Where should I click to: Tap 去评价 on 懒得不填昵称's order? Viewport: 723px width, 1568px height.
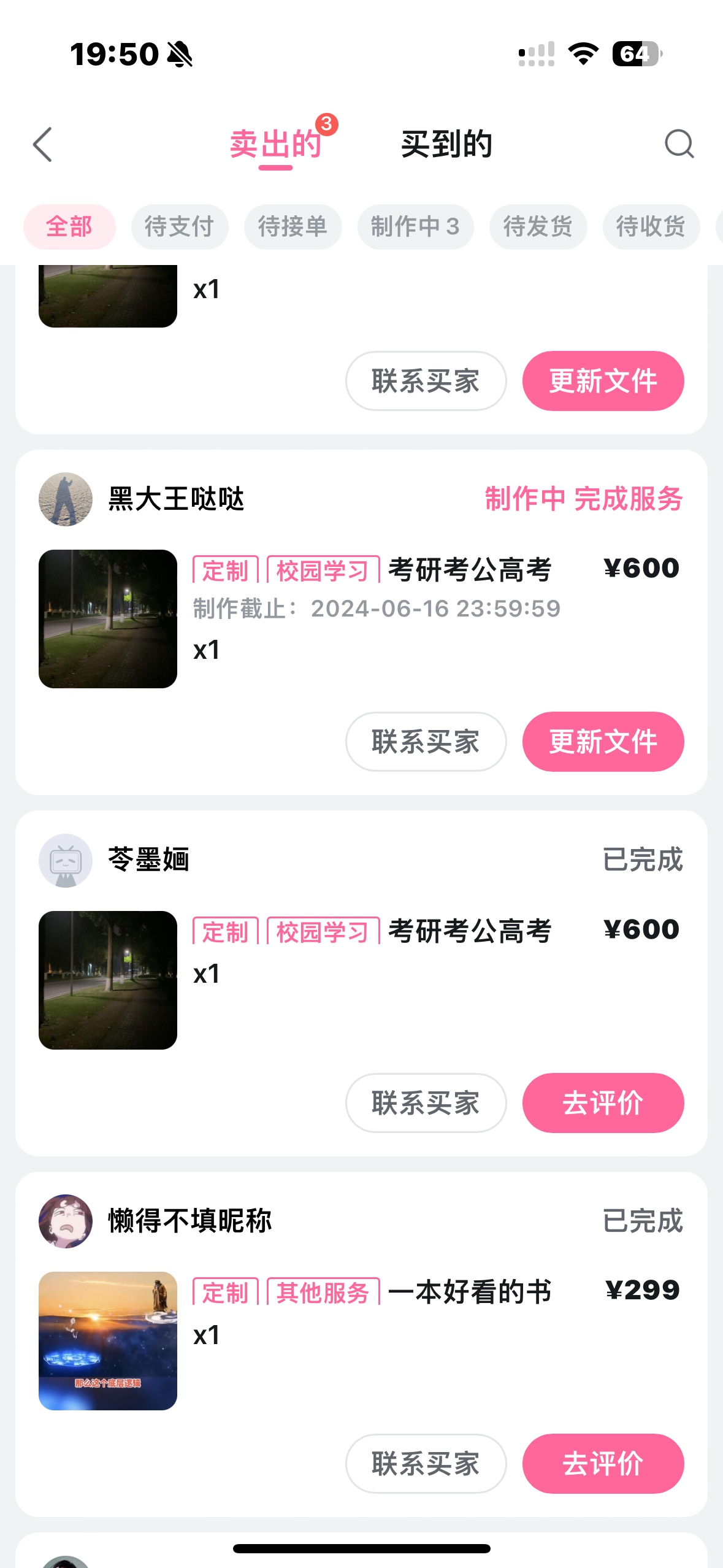[x=603, y=1464]
